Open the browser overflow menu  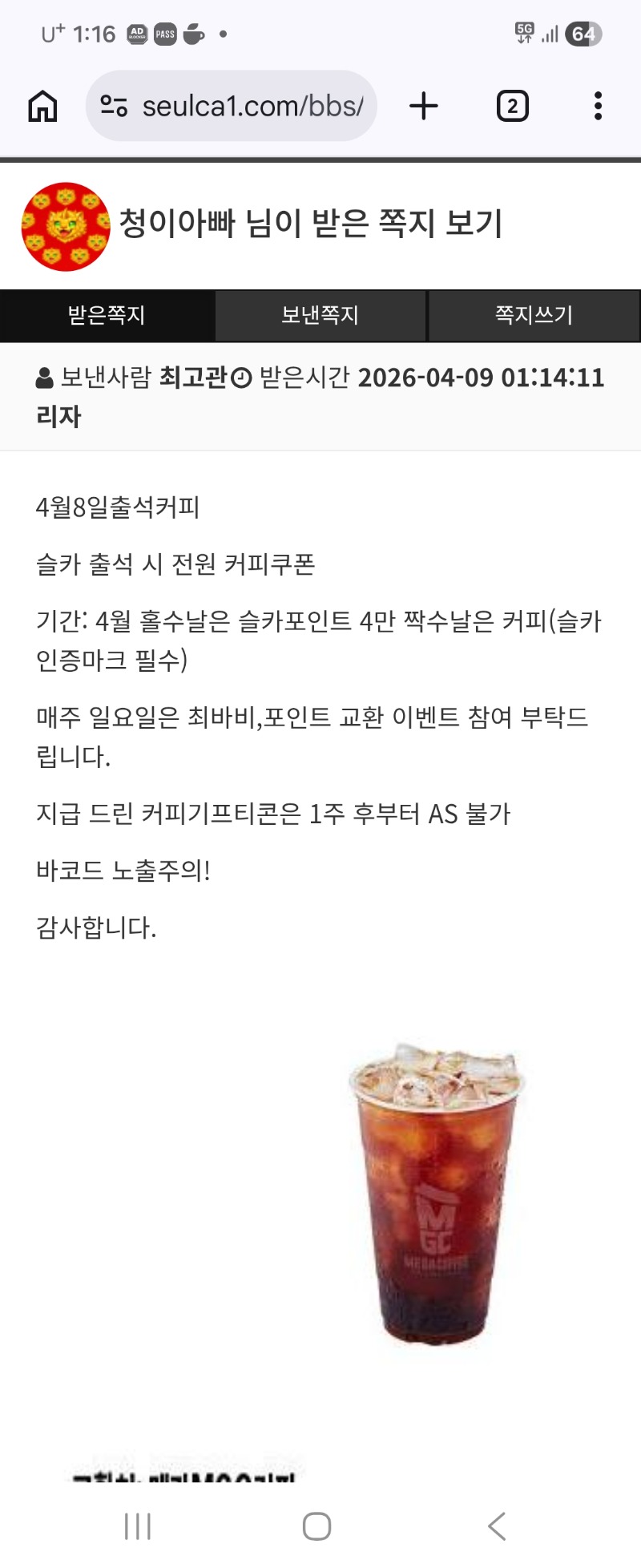(x=598, y=106)
